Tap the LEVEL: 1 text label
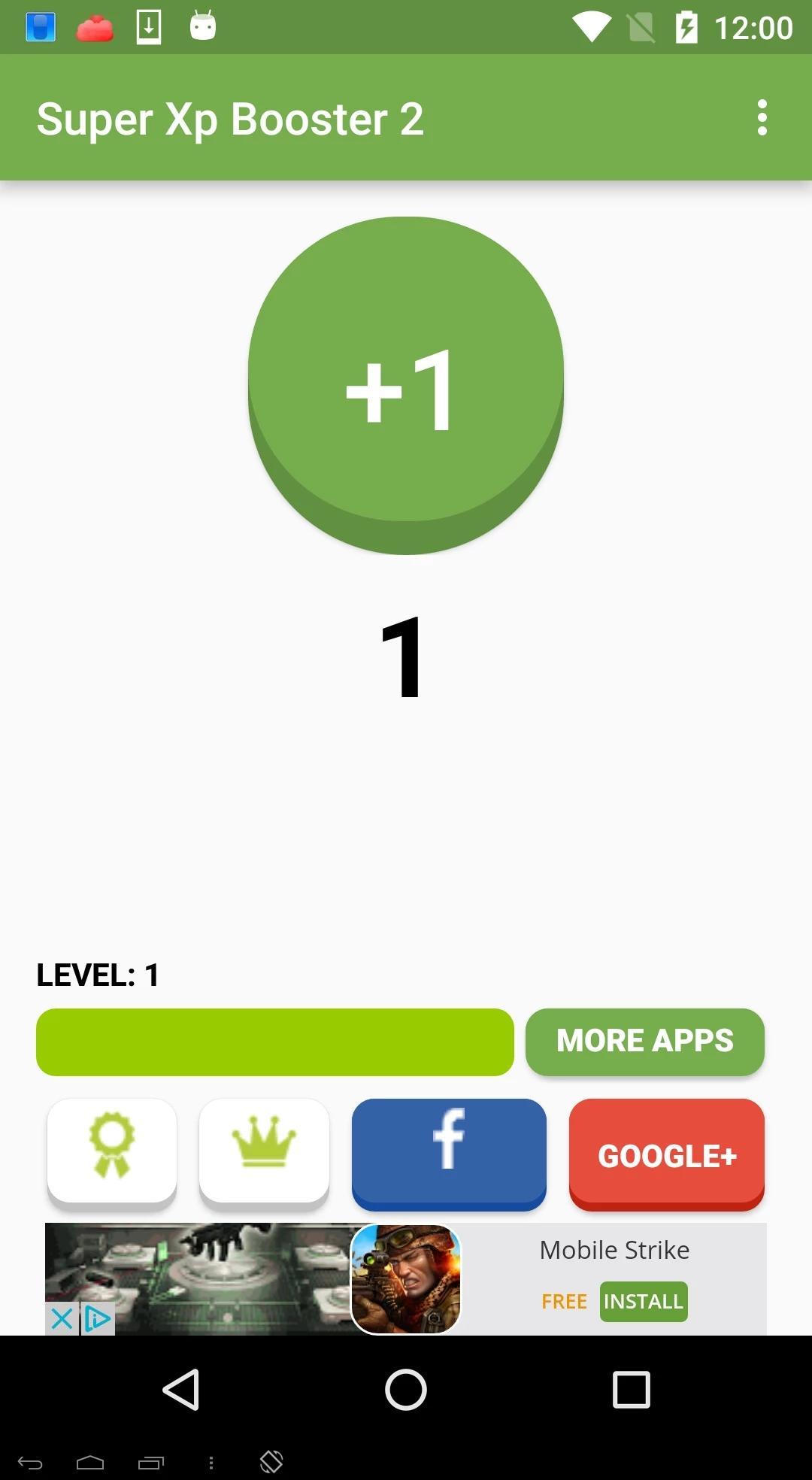 (x=97, y=975)
